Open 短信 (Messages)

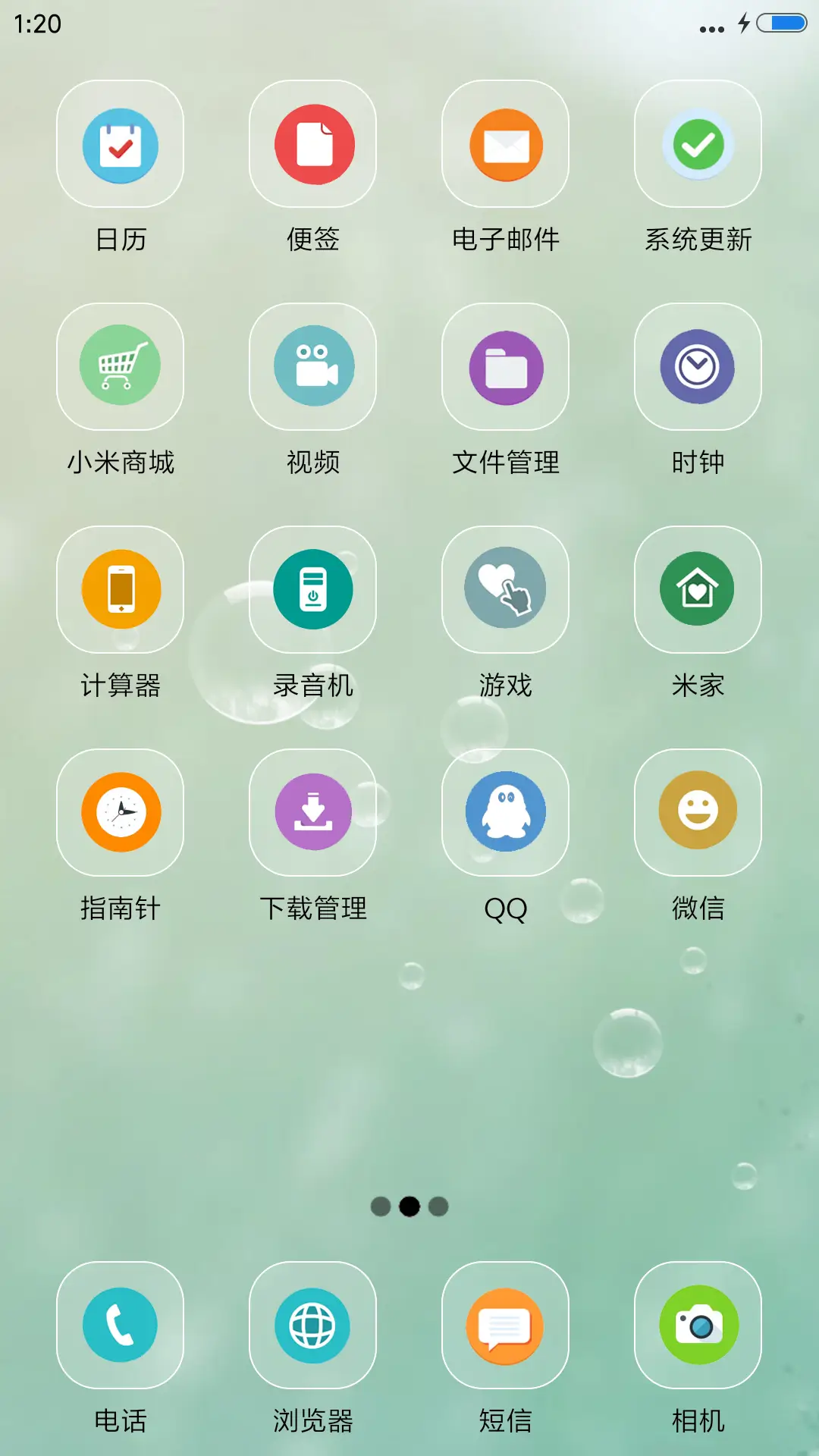point(505,1326)
